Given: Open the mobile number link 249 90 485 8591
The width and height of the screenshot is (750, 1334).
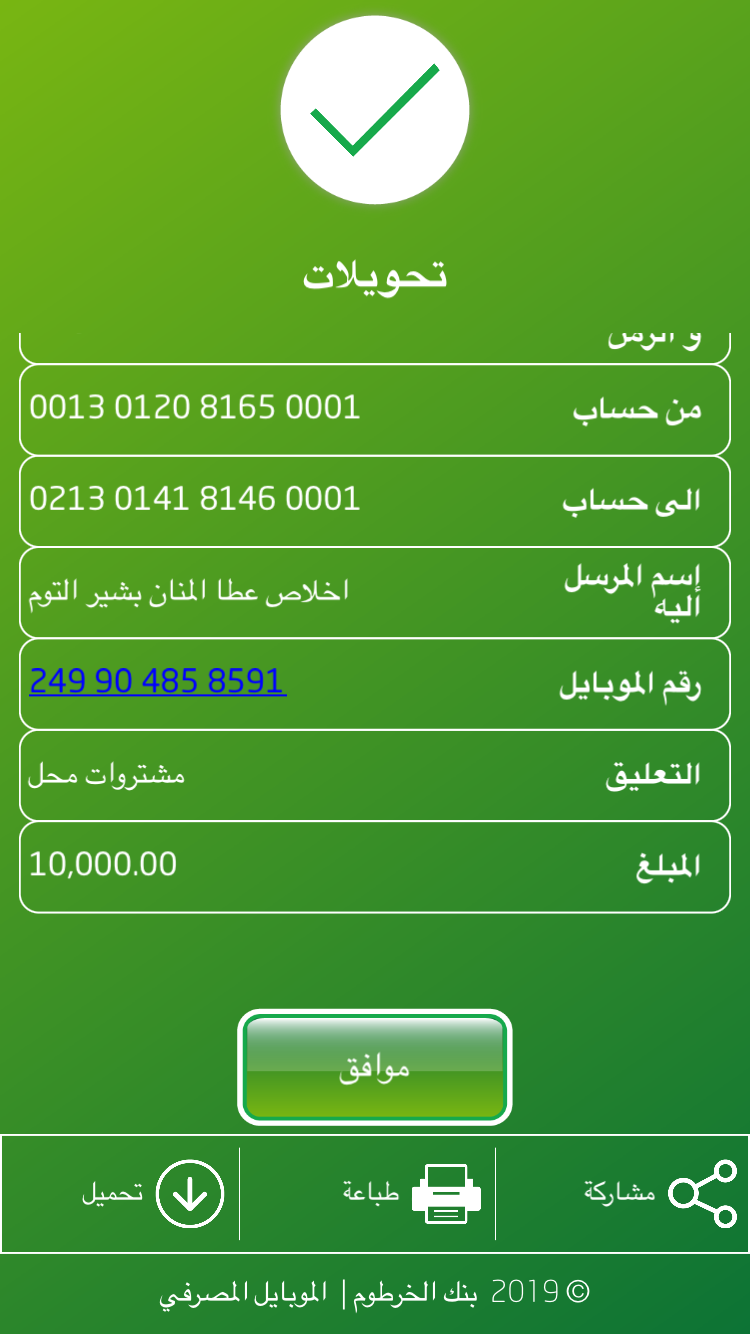Looking at the screenshot, I should tap(158, 681).
